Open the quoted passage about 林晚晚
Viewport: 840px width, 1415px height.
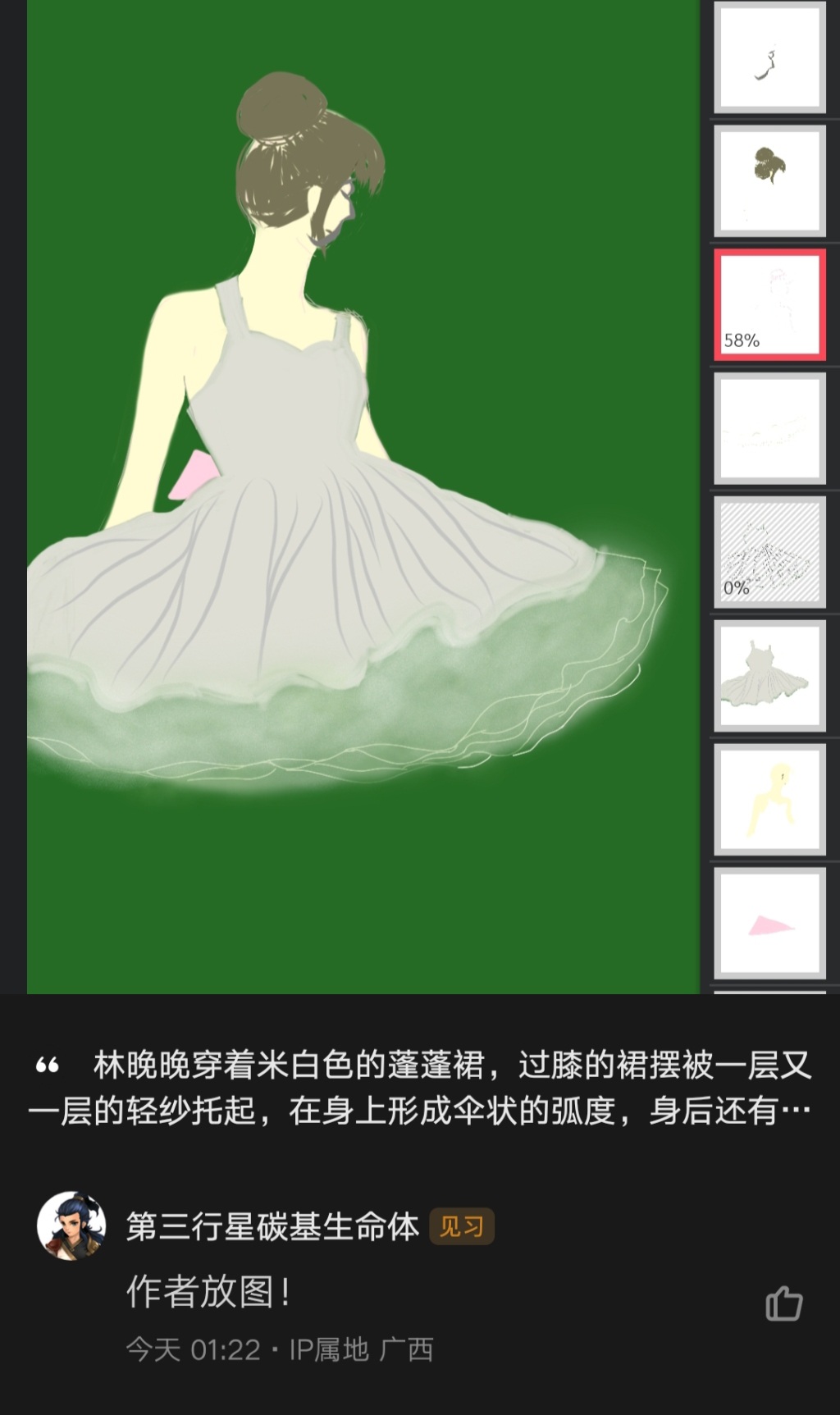tap(420, 1088)
